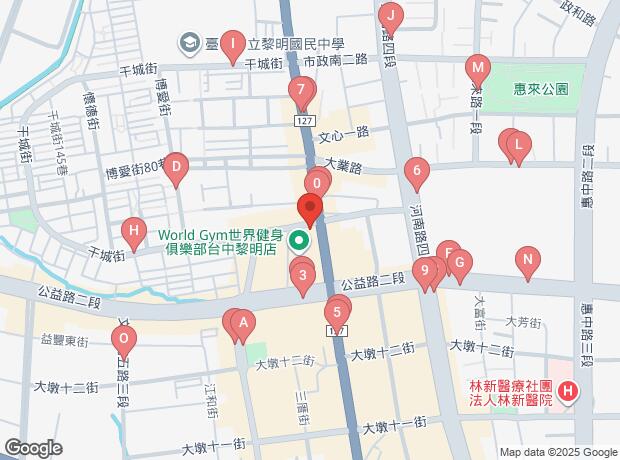The width and height of the screenshot is (620, 460).
Task: Tap the marker labeled D
Action: tap(176, 166)
